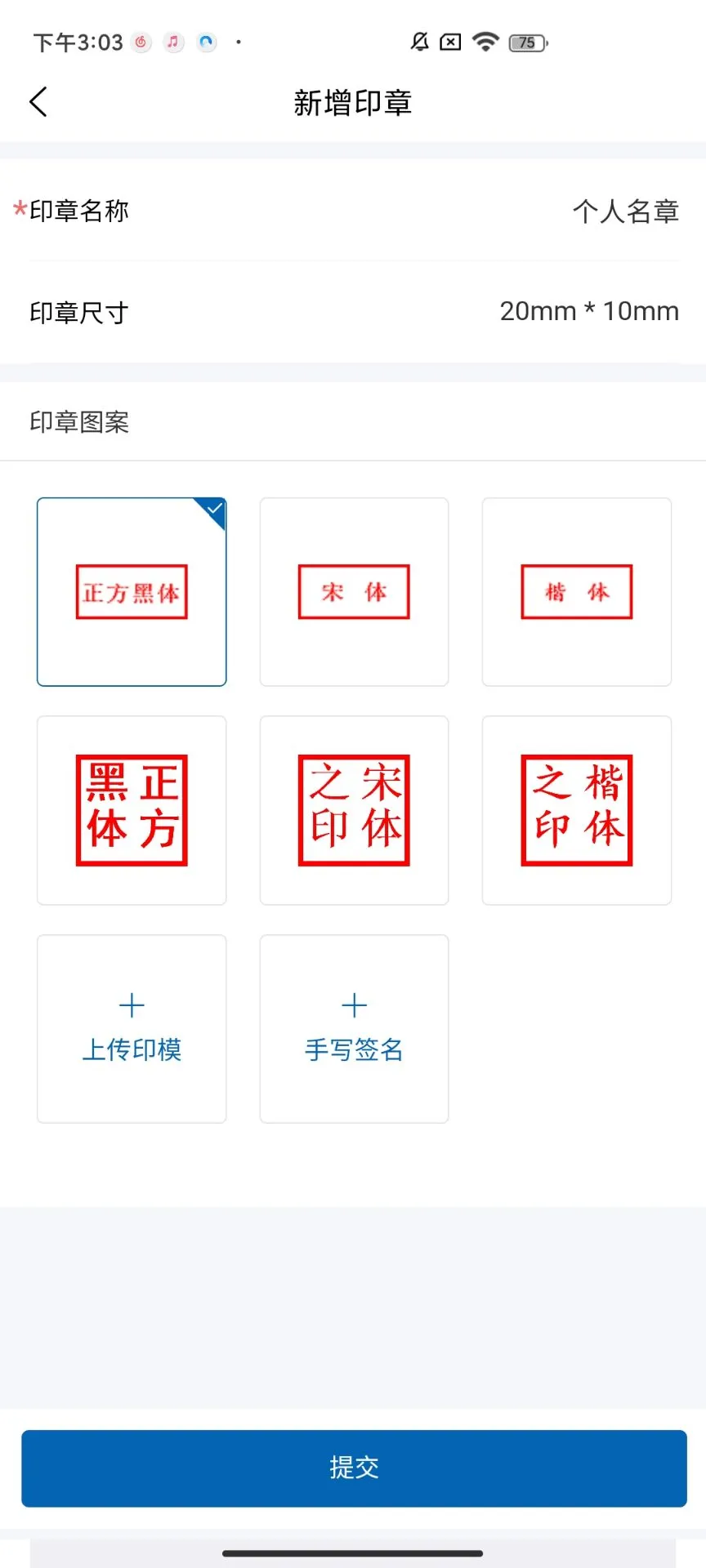
Task: Tap the 新增印章 title bar
Action: [x=353, y=103]
